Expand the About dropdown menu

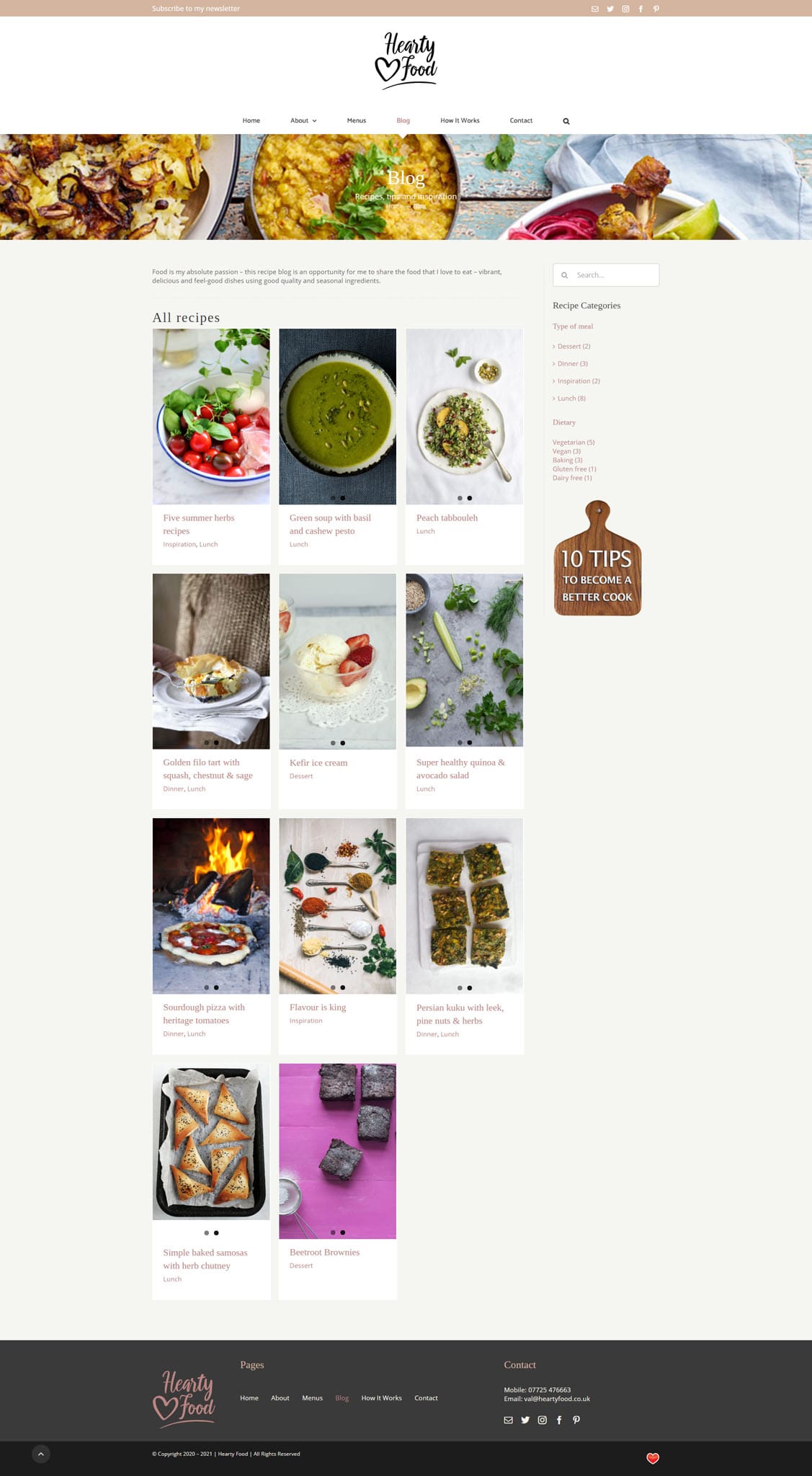(x=303, y=120)
